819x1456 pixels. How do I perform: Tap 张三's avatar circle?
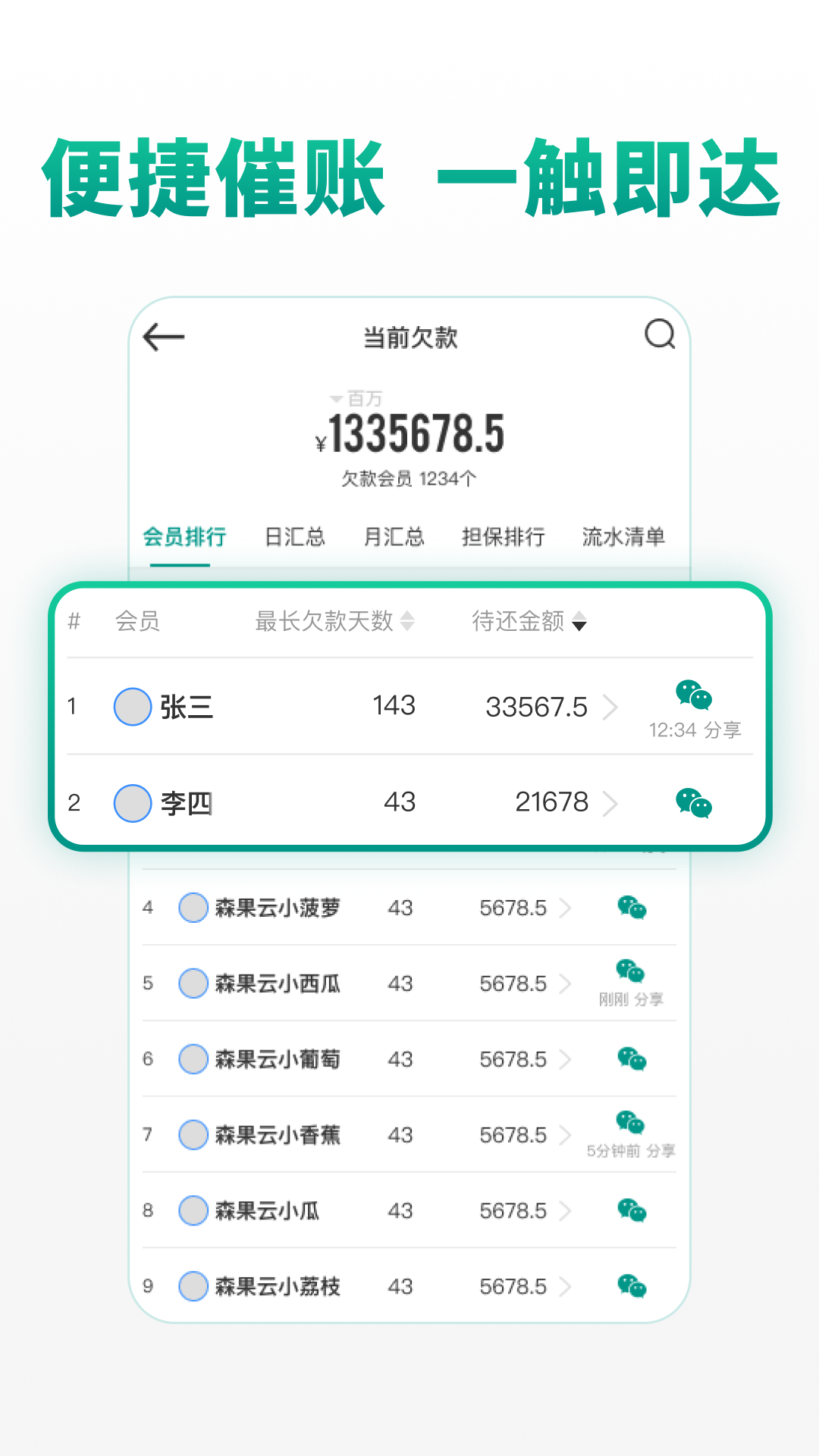[133, 707]
